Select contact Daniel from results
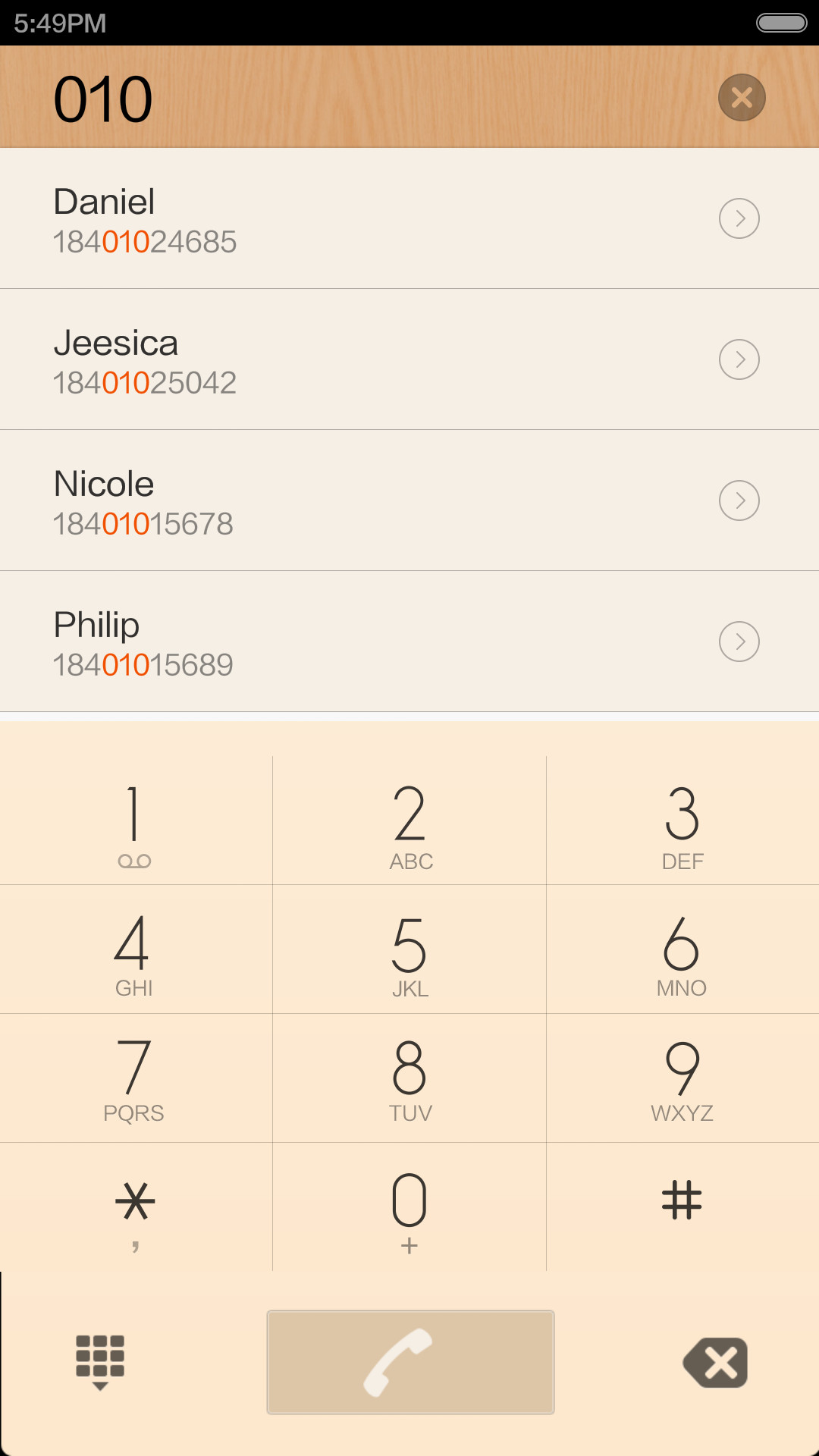The image size is (819, 1456). pos(409,218)
